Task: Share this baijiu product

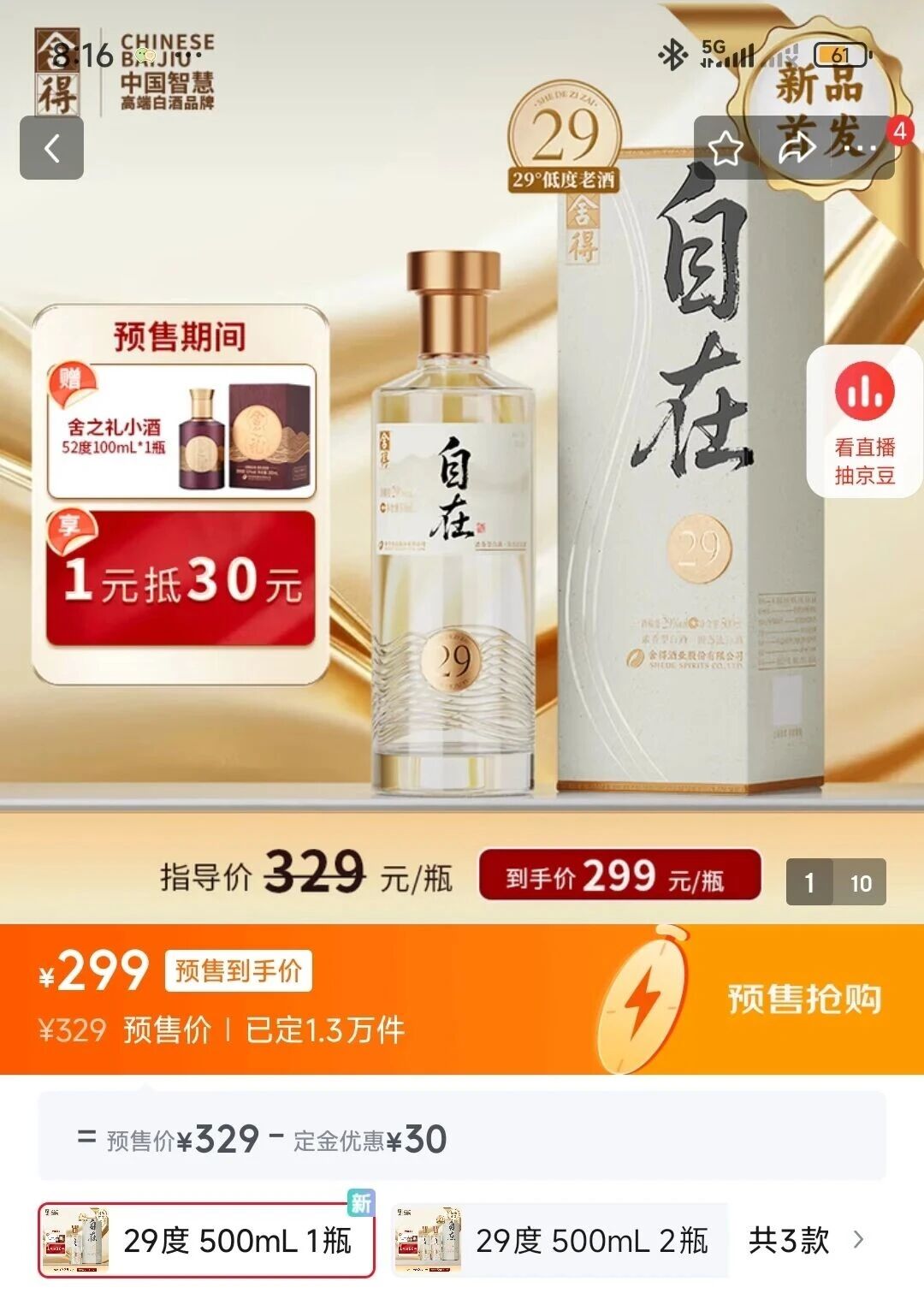Action: 796,149
